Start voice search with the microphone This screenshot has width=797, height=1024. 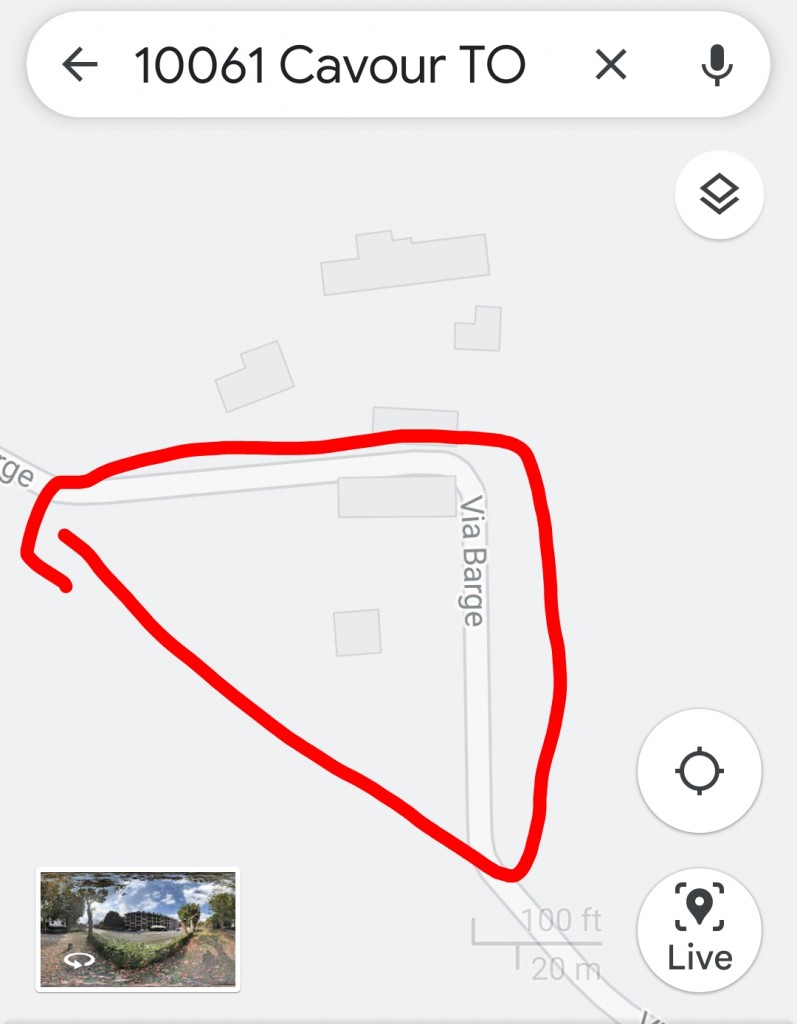tap(716, 65)
